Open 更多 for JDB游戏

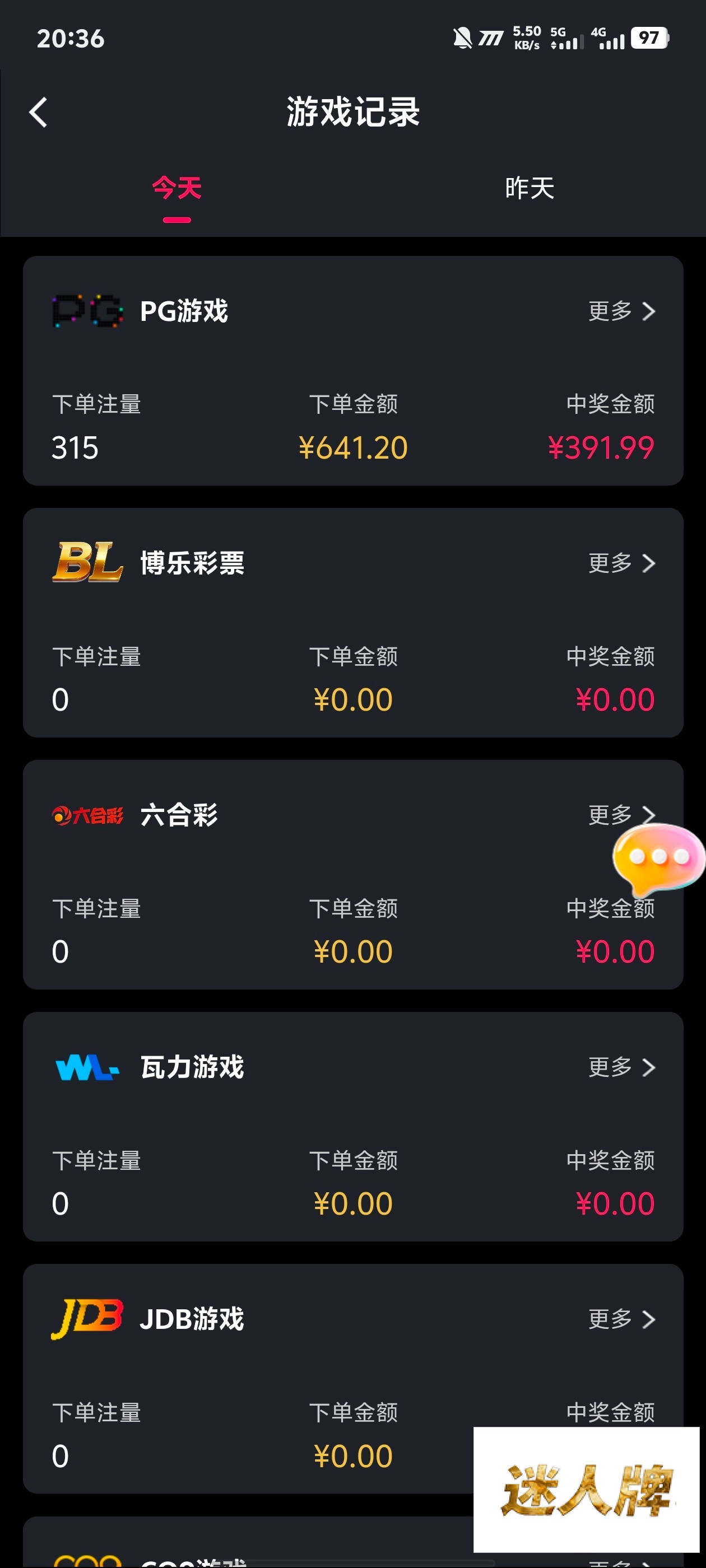coord(621,1319)
